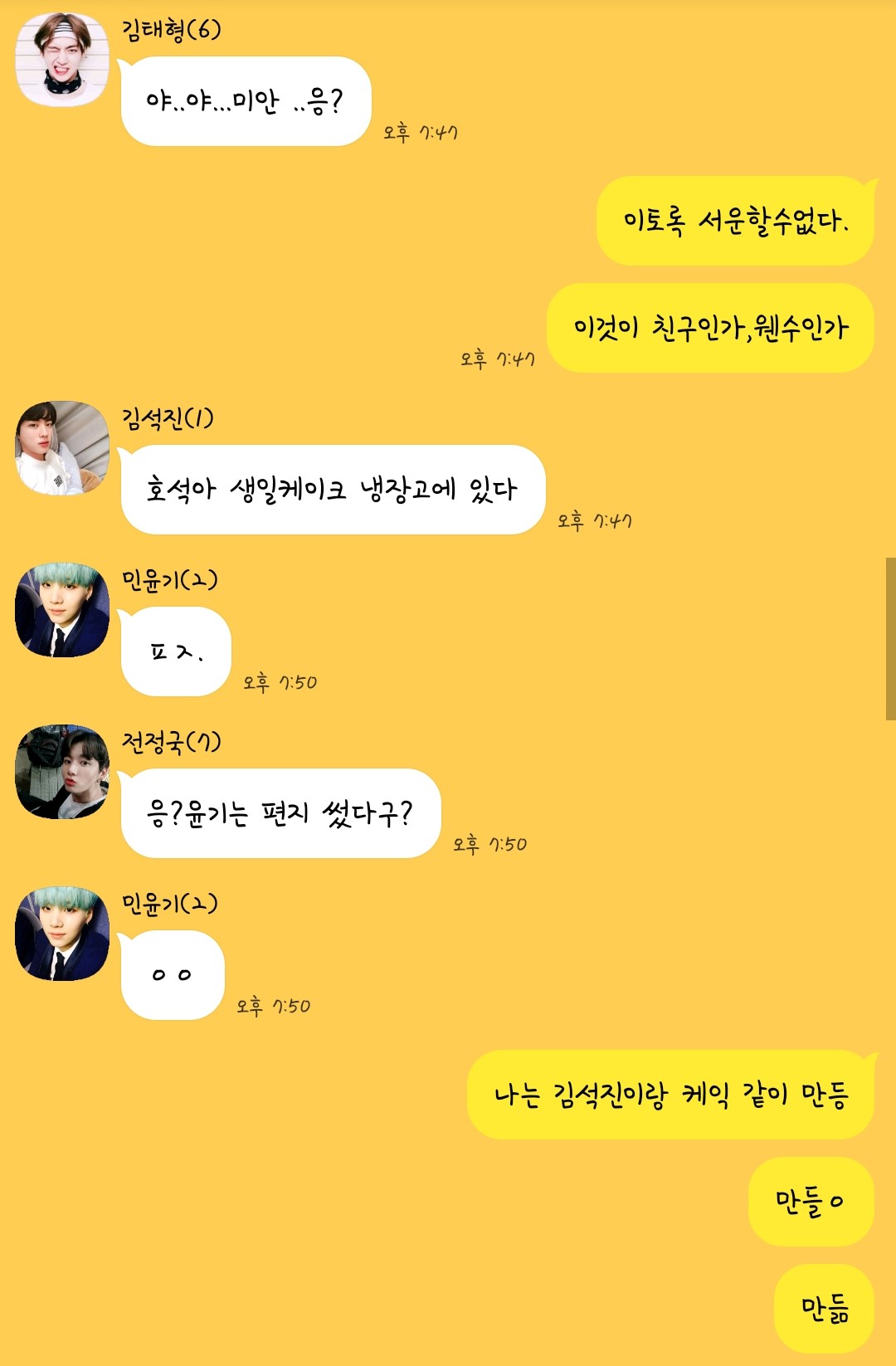This screenshot has height=1366, width=896.
Task: Open 전정국's profile picture
Action: tap(62, 772)
